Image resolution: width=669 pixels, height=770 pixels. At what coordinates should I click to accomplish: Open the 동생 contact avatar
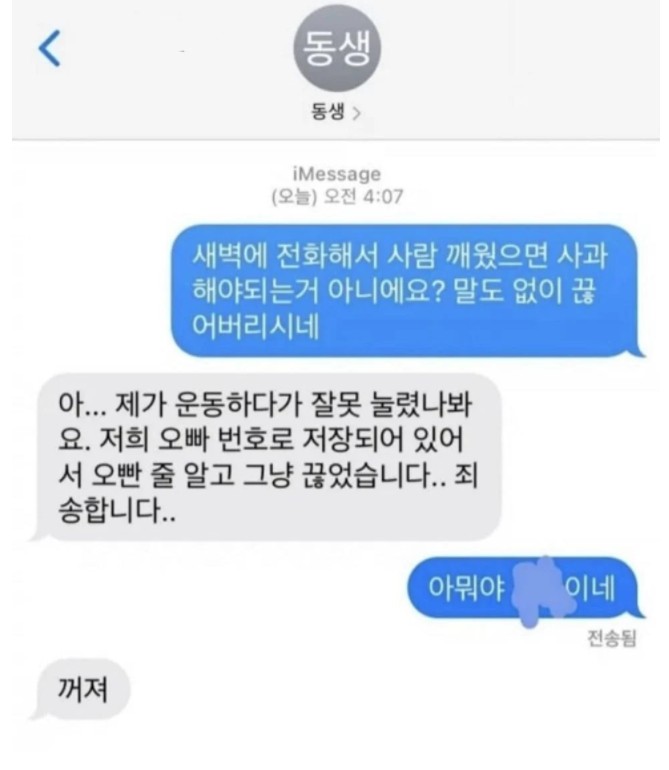[x=337, y=48]
